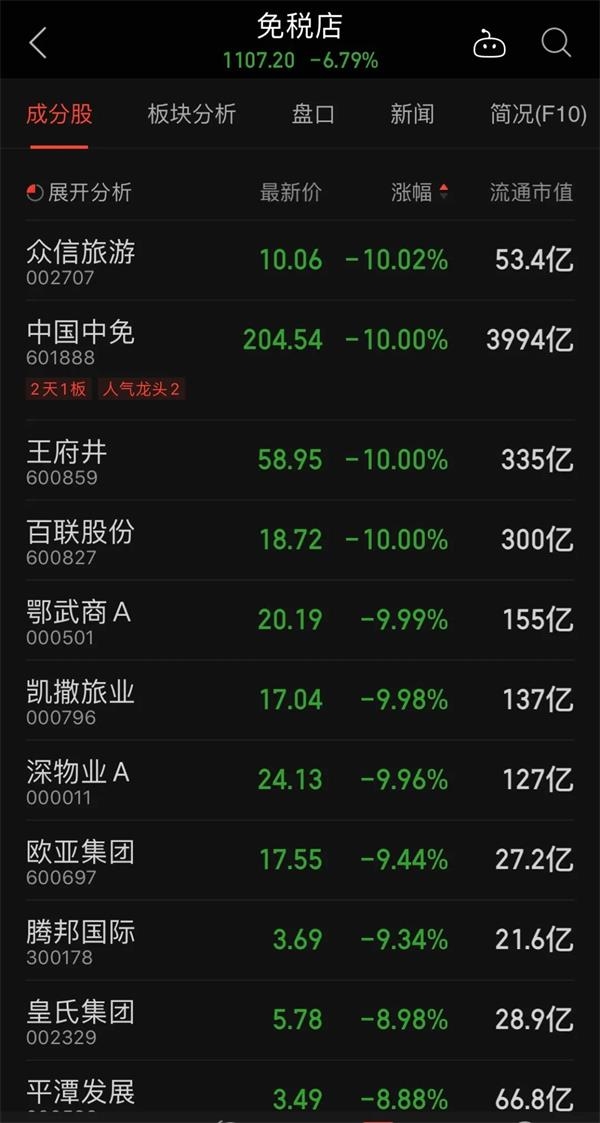Go back using the arrow icon

38,43
